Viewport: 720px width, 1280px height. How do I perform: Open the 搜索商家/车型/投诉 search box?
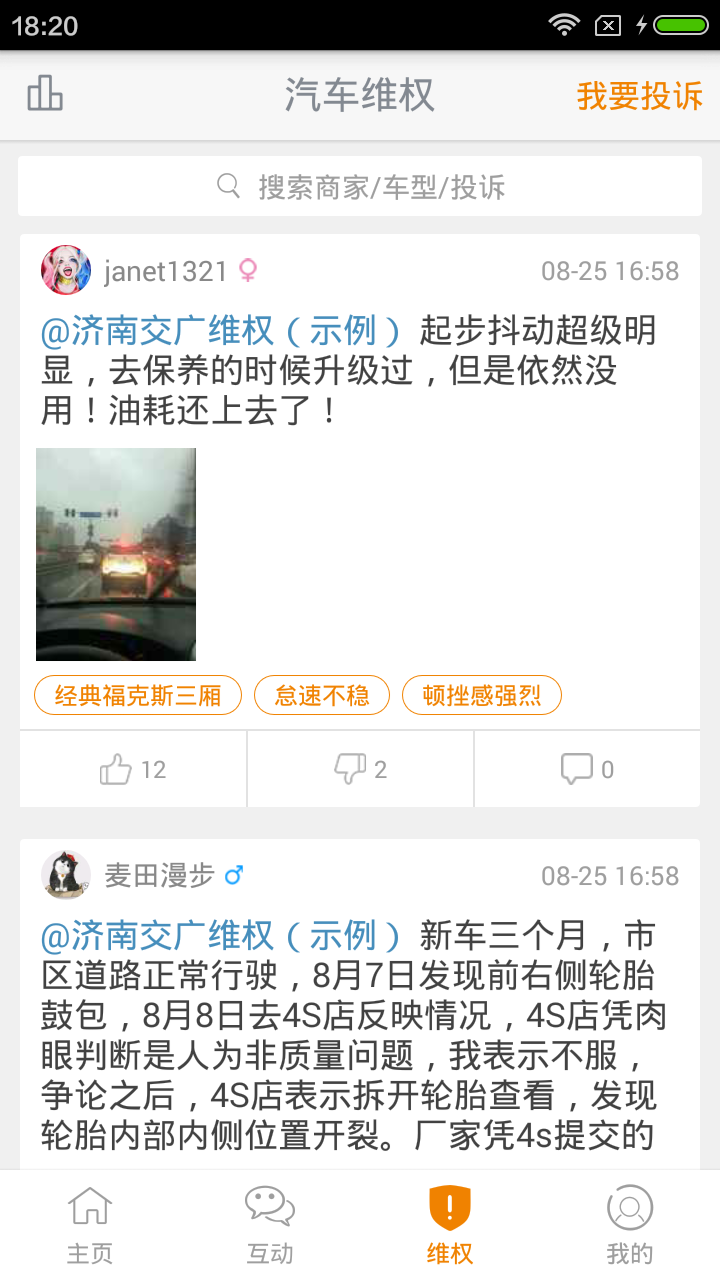(360, 186)
